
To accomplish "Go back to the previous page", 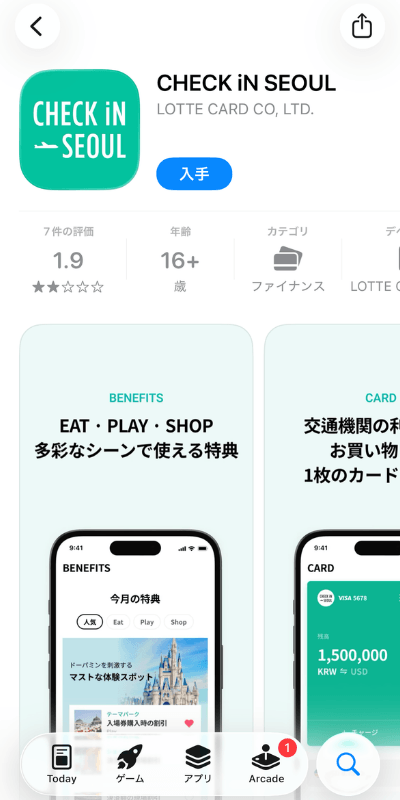I will point(37,26).
